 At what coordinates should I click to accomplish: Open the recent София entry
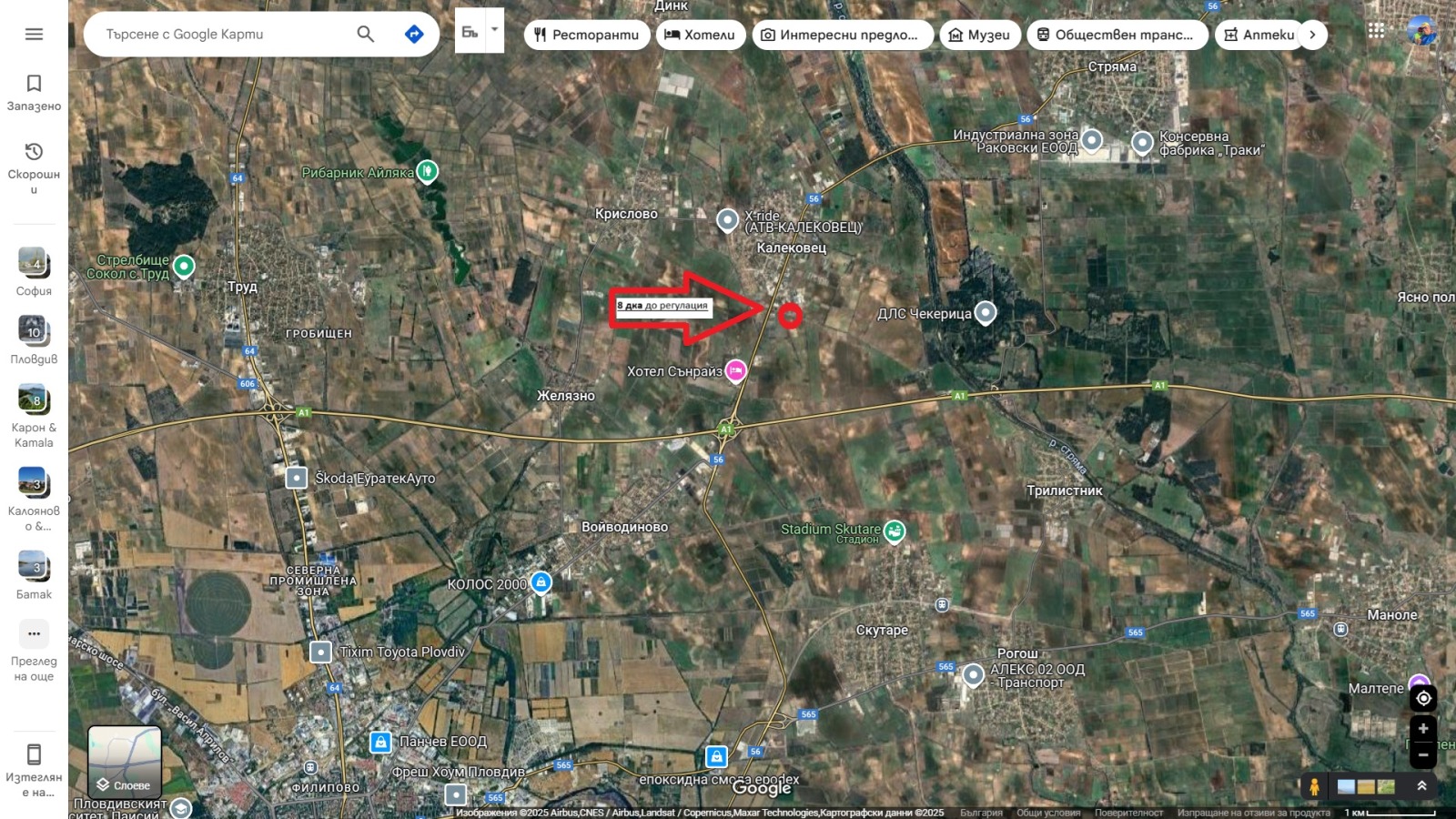click(34, 270)
